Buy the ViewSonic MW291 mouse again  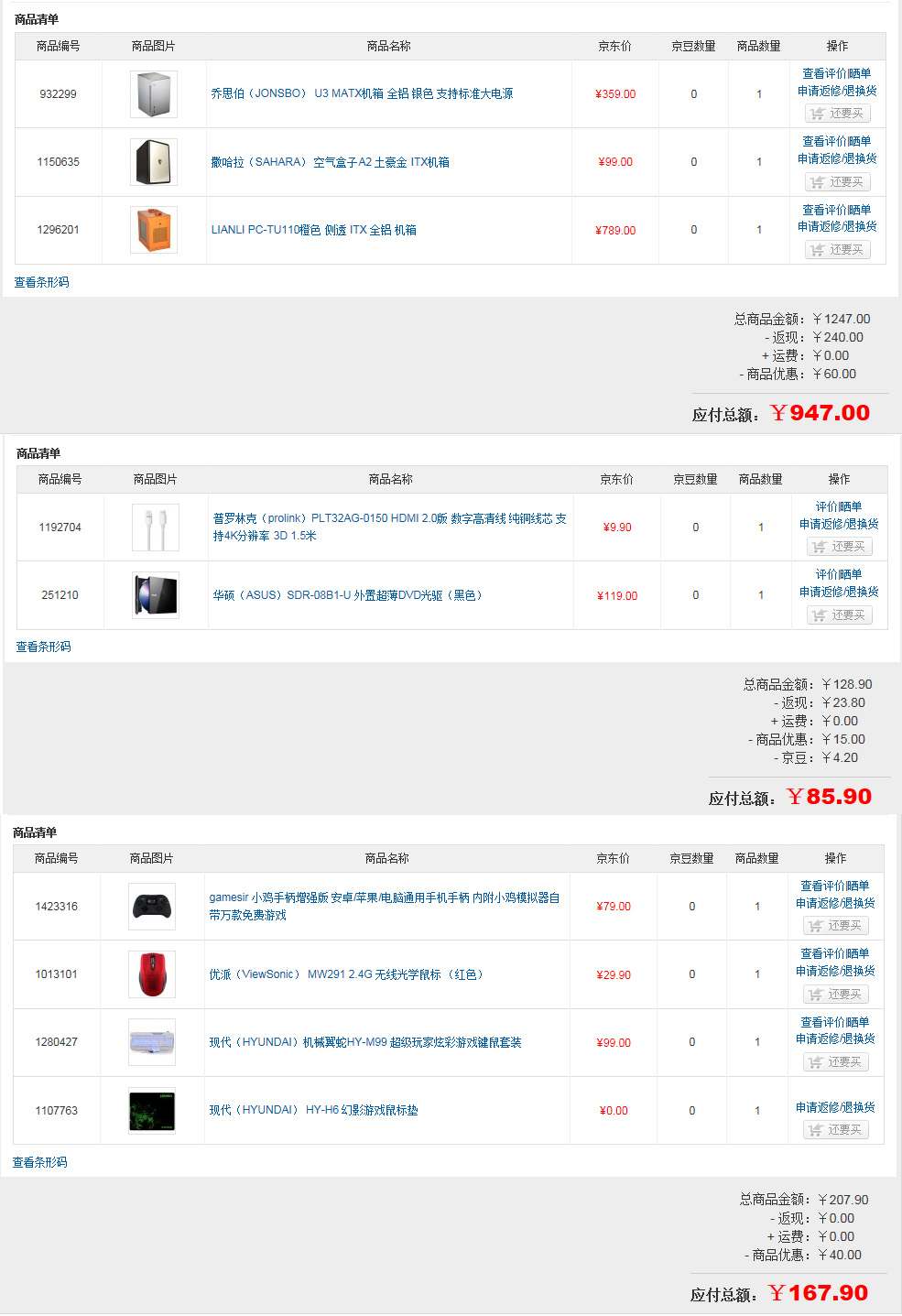pyautogui.click(x=835, y=995)
